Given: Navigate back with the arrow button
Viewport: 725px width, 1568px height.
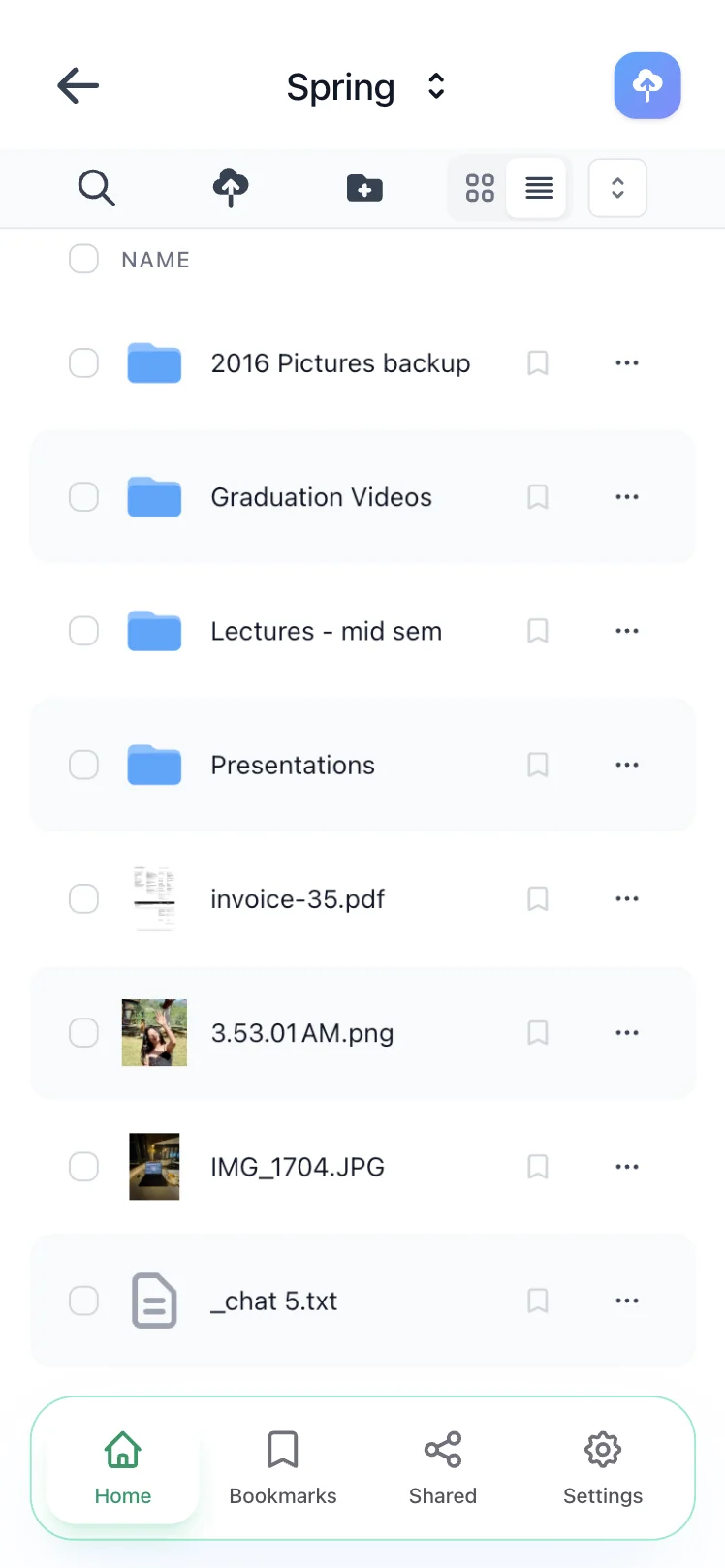Looking at the screenshot, I should (78, 85).
